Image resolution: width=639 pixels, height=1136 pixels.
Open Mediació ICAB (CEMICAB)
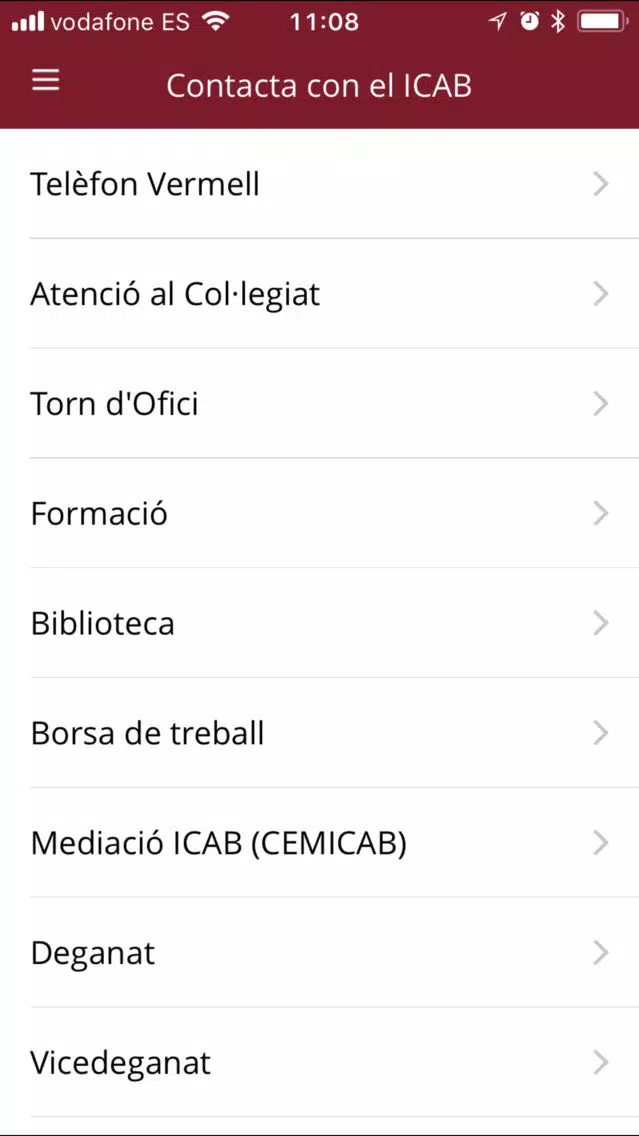click(x=320, y=843)
